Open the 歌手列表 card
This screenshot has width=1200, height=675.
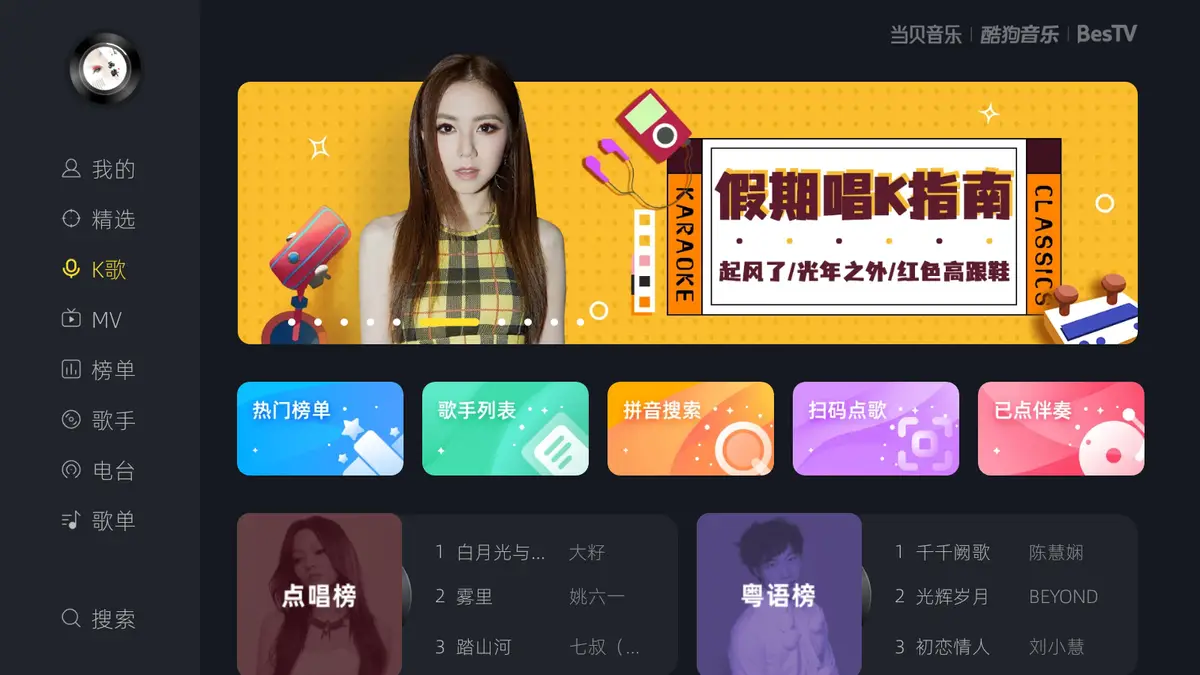pyautogui.click(x=505, y=428)
